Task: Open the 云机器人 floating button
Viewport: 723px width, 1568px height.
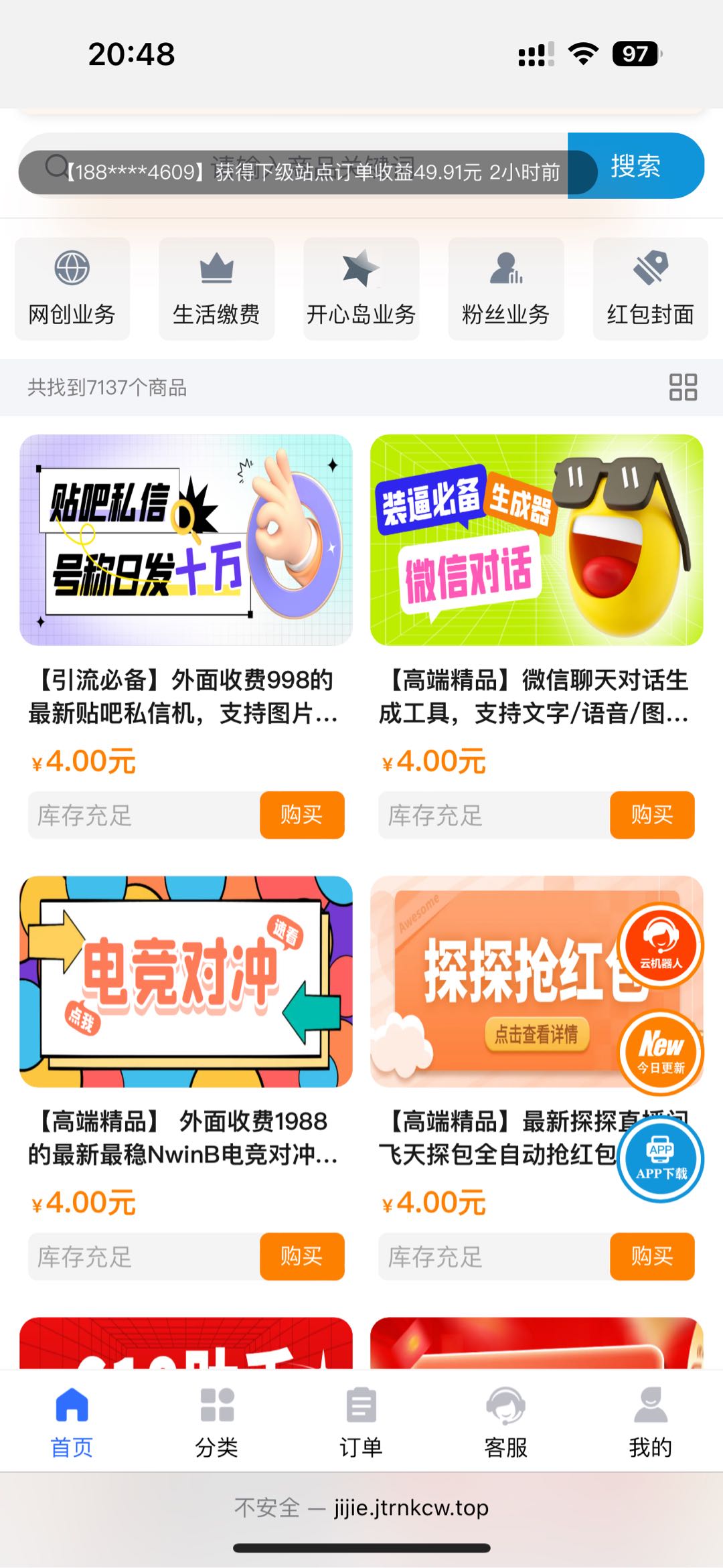Action: click(x=660, y=945)
